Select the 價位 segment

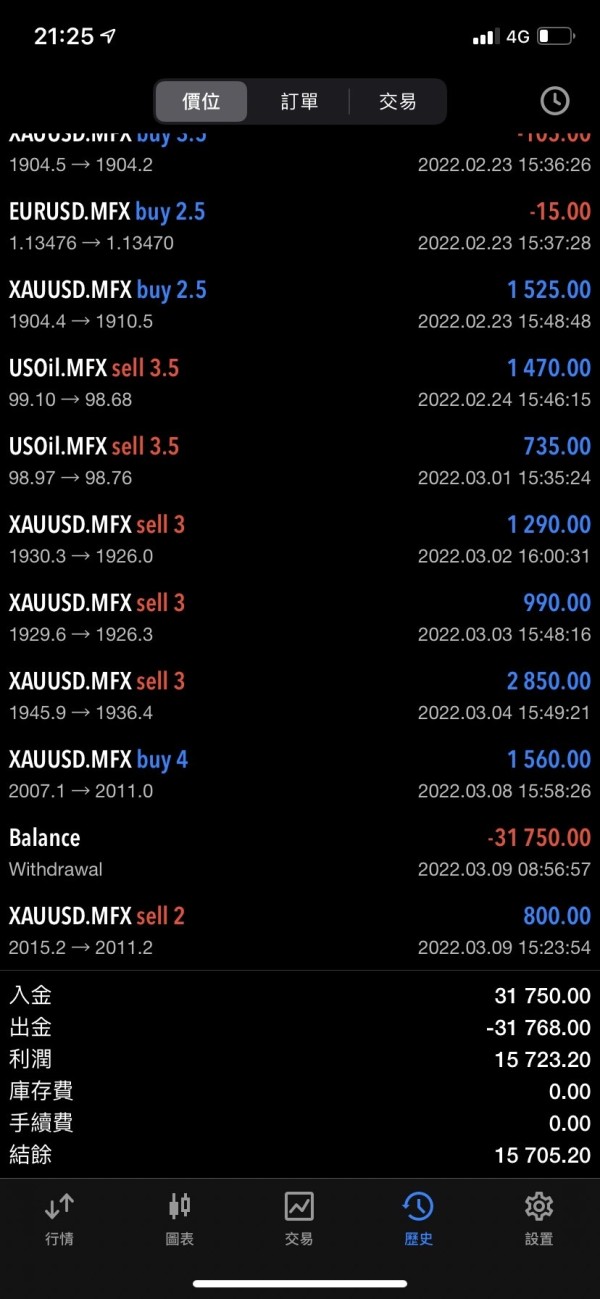click(x=201, y=101)
